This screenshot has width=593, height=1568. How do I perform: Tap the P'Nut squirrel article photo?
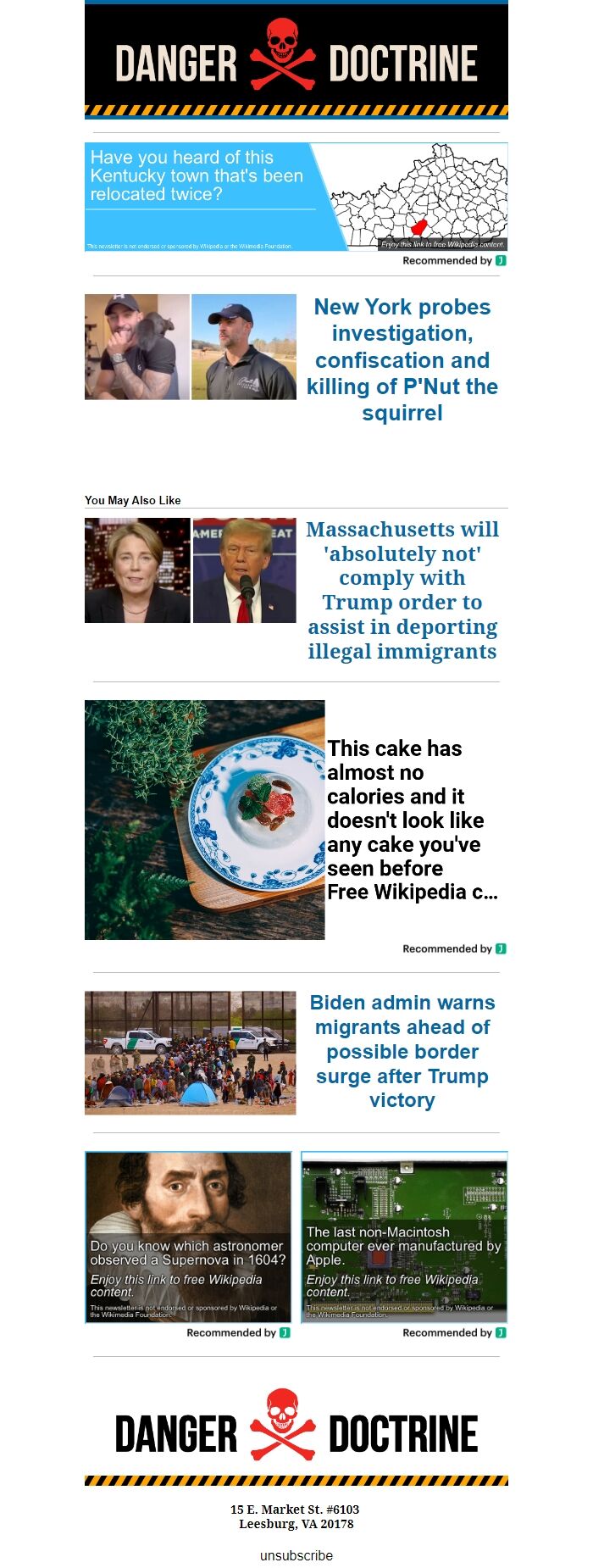pos(191,347)
